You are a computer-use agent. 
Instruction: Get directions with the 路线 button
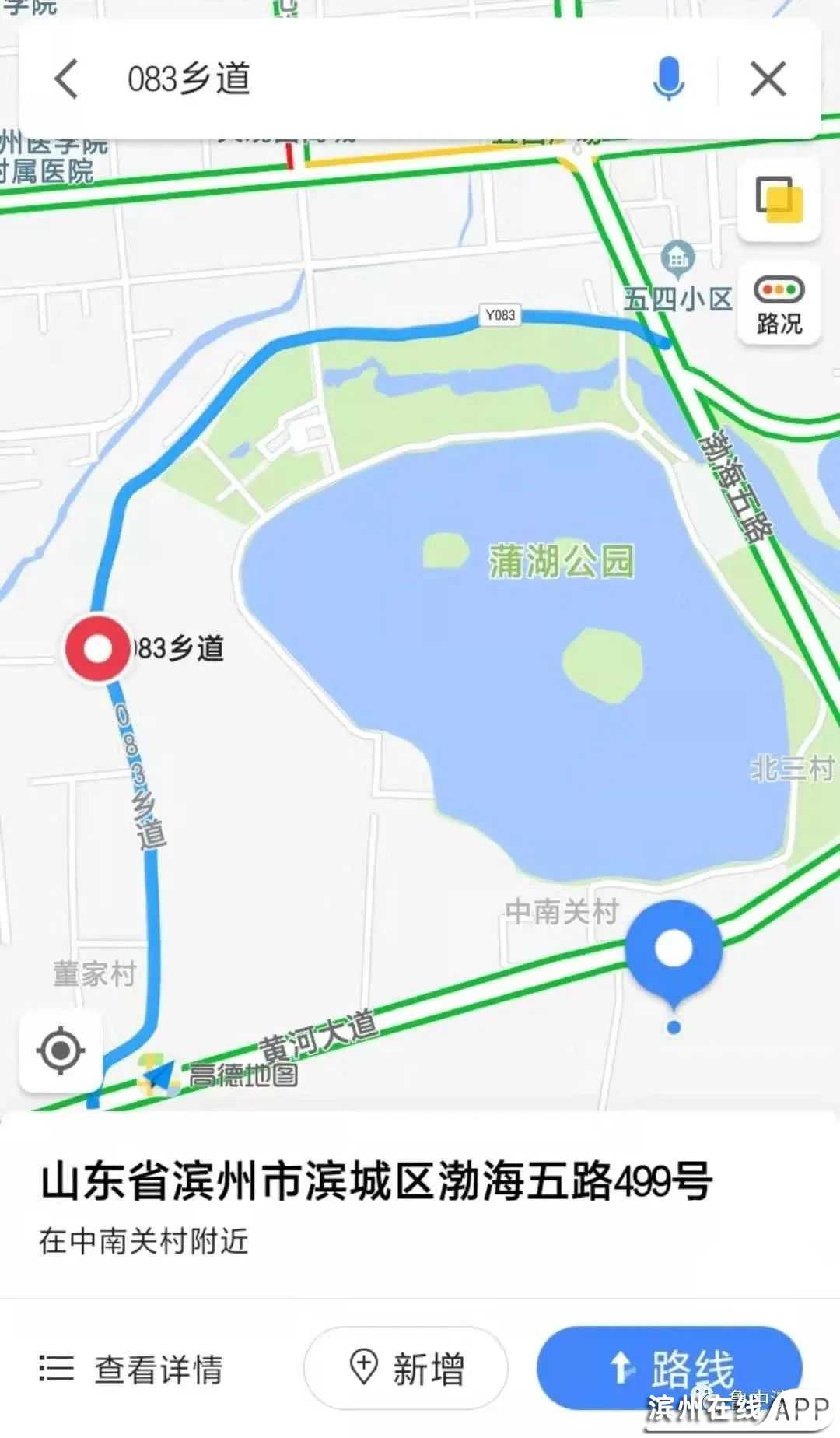click(x=669, y=1369)
